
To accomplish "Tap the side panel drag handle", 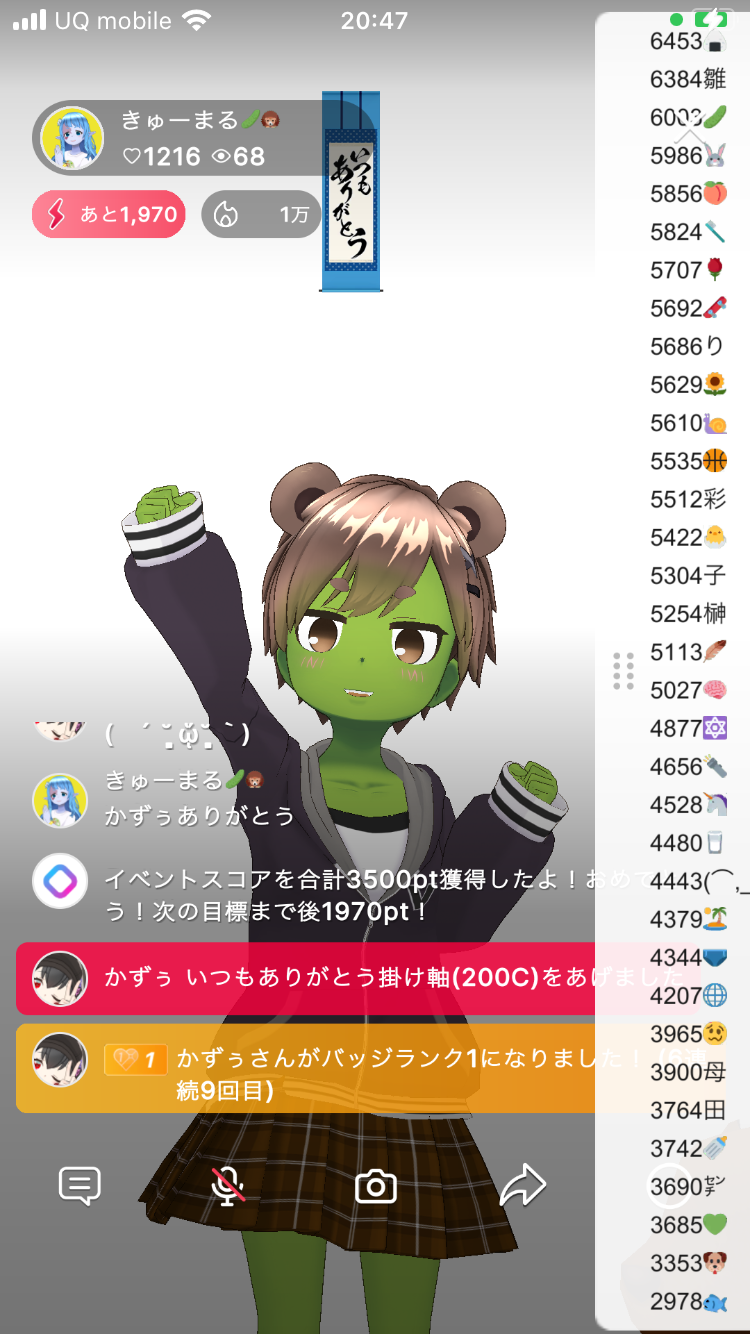I will point(624,671).
